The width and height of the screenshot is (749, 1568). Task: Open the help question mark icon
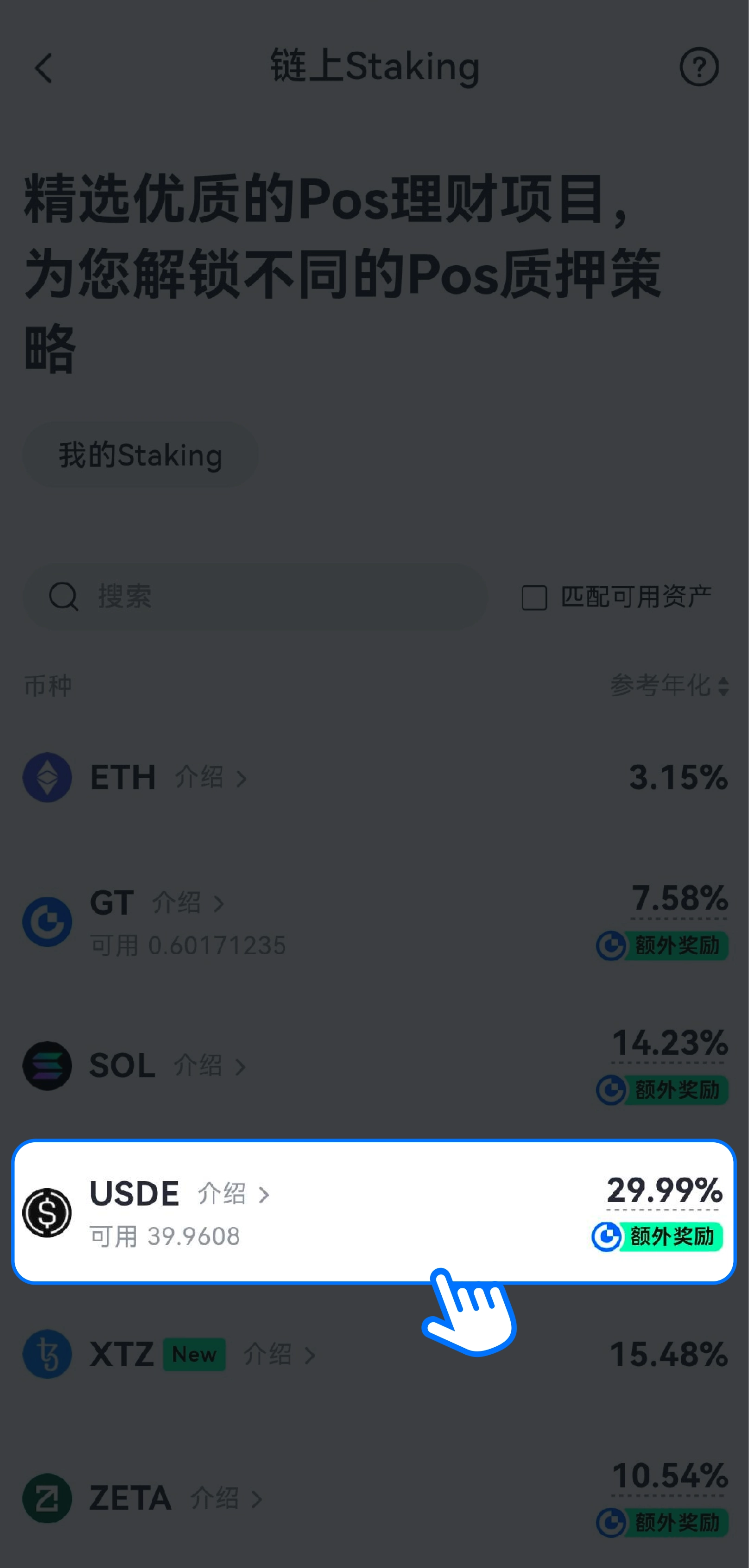click(698, 67)
